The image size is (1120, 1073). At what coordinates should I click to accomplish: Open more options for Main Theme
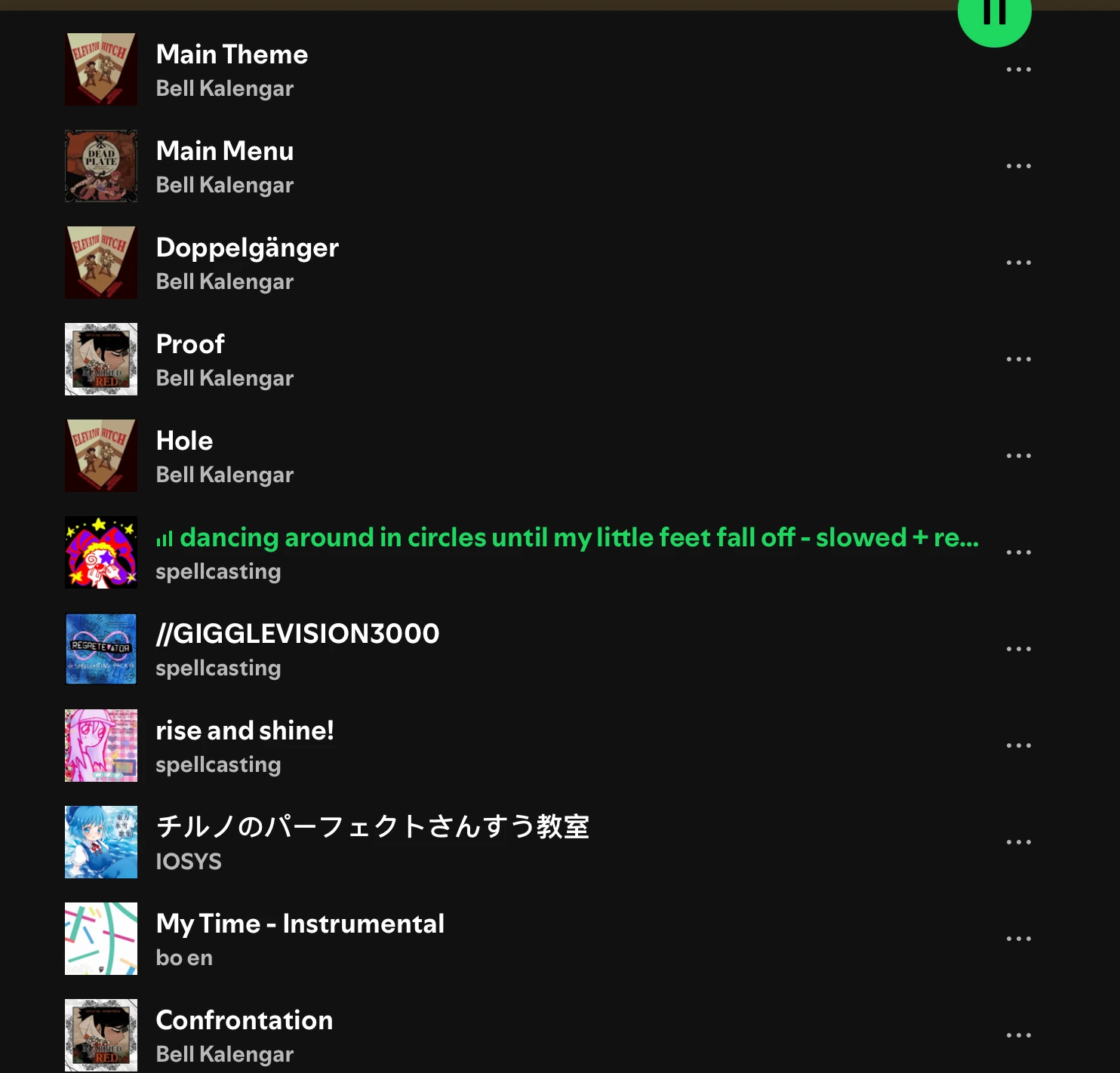1018,69
